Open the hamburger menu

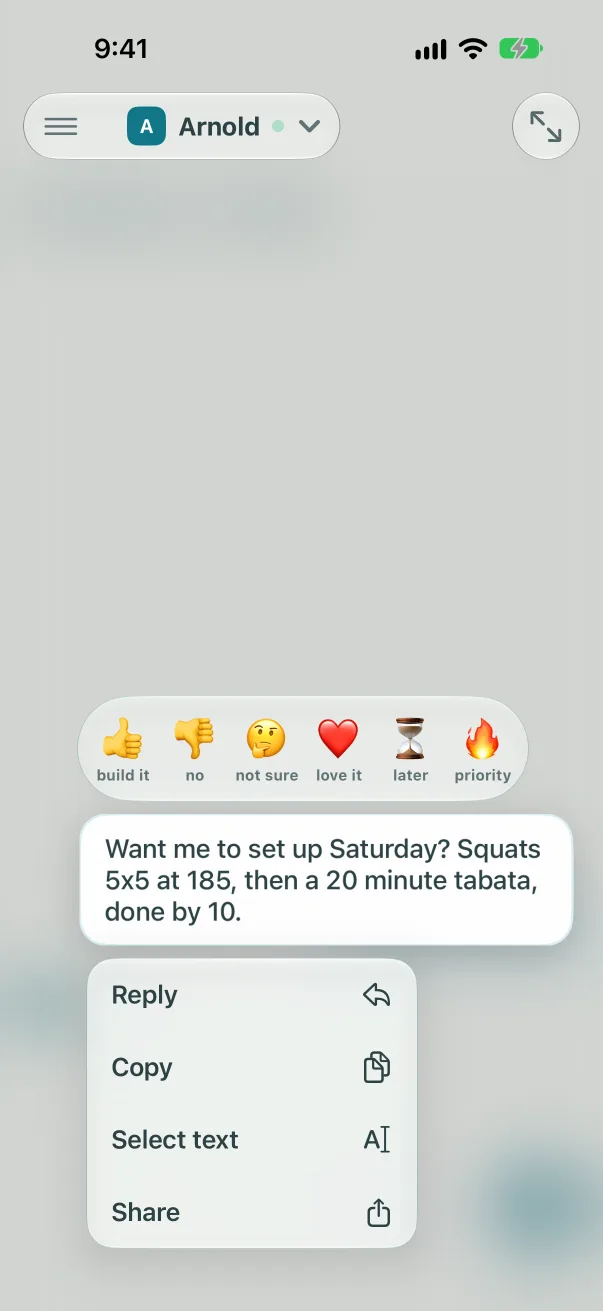(61, 127)
